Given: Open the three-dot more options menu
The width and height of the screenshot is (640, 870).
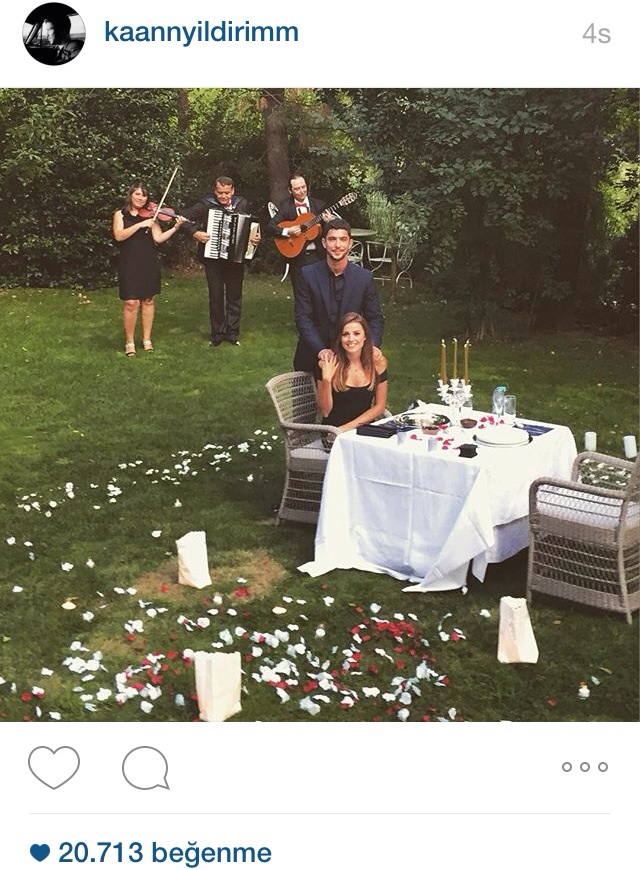Looking at the screenshot, I should [x=584, y=767].
